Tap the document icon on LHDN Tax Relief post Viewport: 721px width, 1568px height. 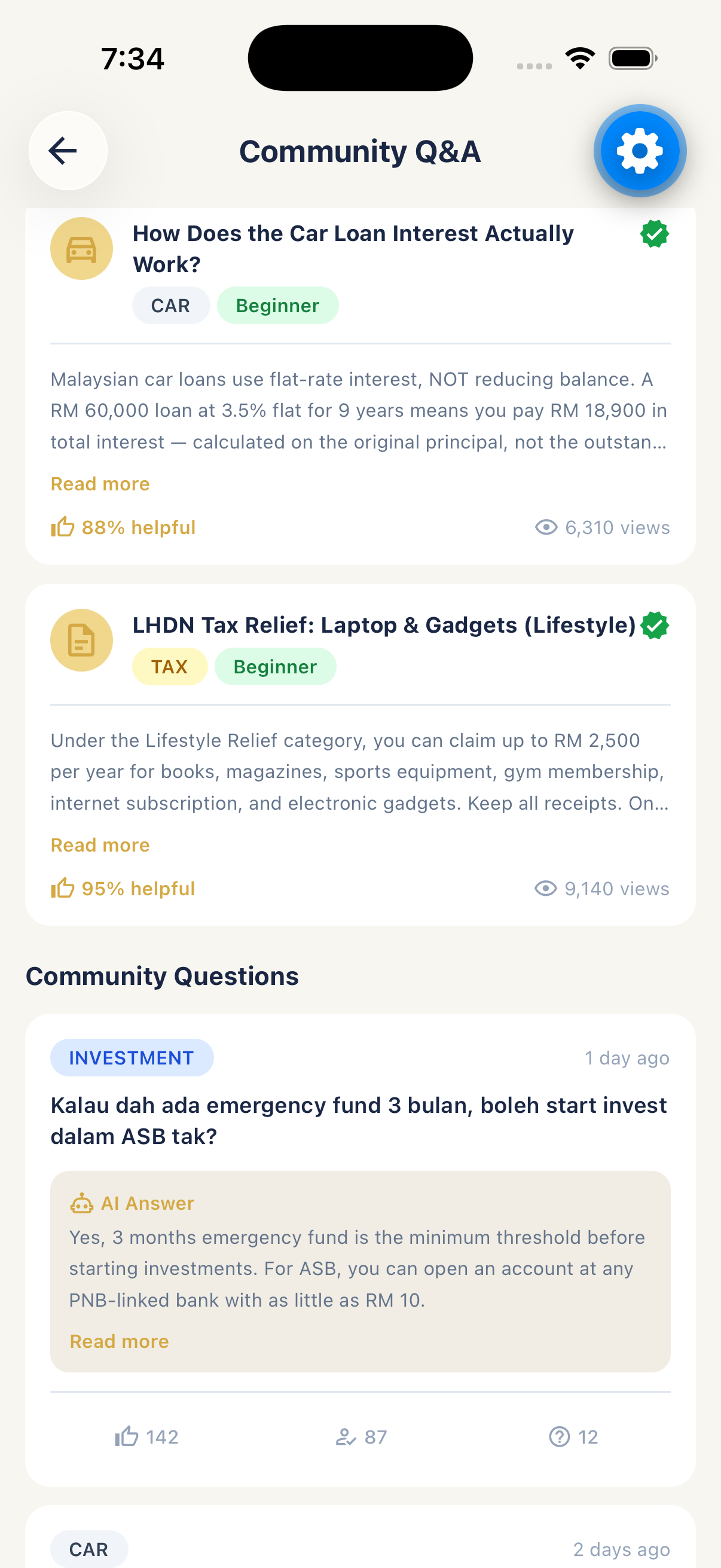point(81,640)
